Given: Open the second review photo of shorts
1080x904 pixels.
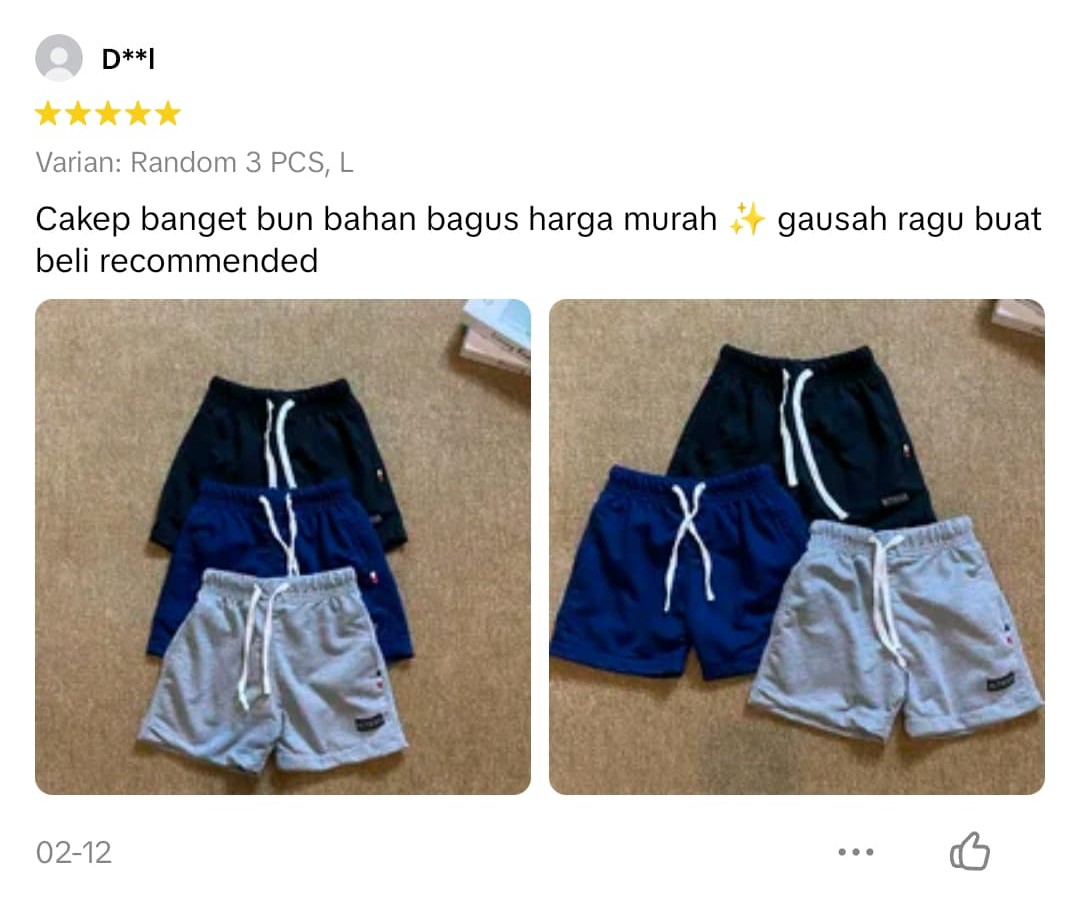Looking at the screenshot, I should point(796,547).
